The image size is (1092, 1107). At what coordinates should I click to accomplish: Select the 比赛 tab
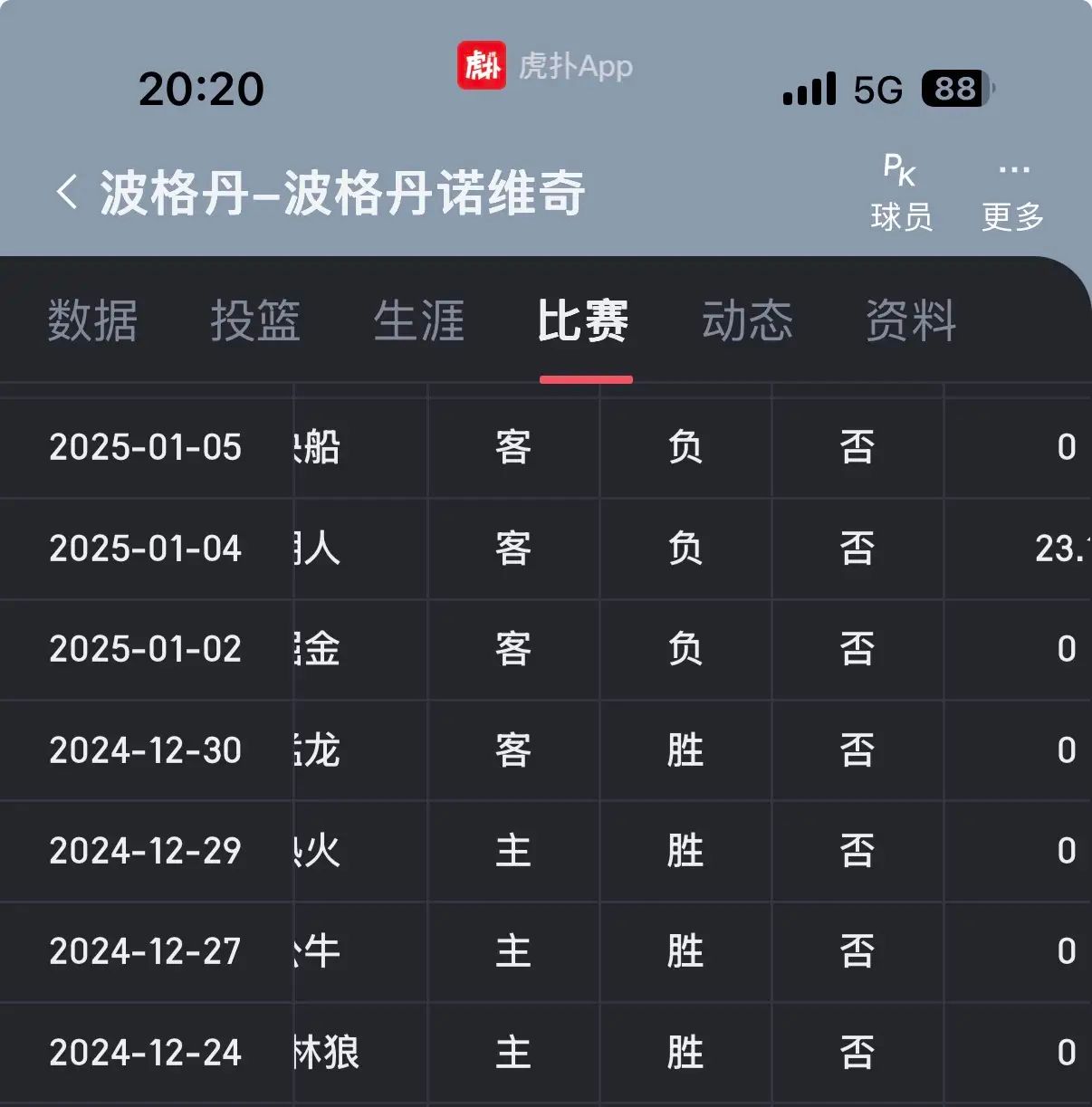click(x=583, y=320)
